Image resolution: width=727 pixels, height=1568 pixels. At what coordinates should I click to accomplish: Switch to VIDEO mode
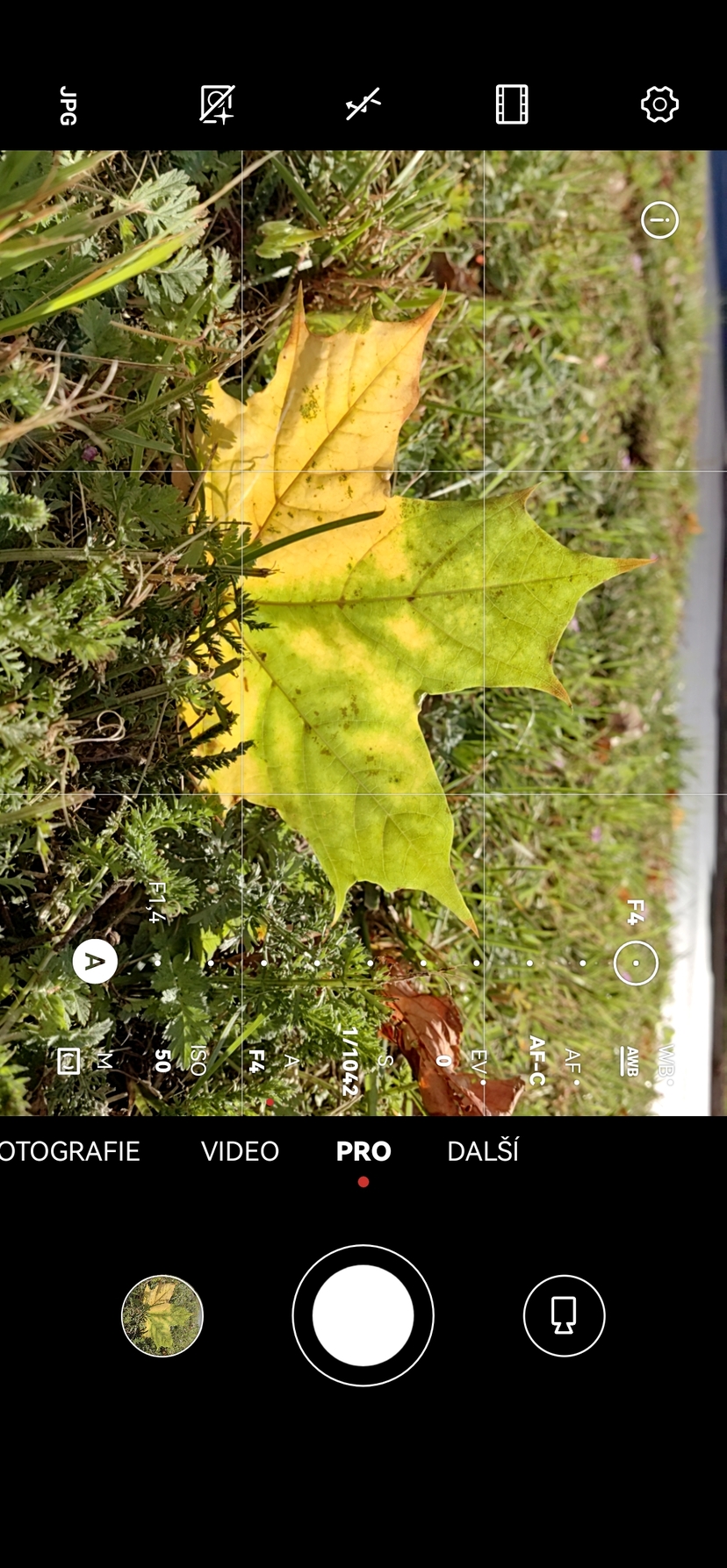click(x=240, y=1151)
